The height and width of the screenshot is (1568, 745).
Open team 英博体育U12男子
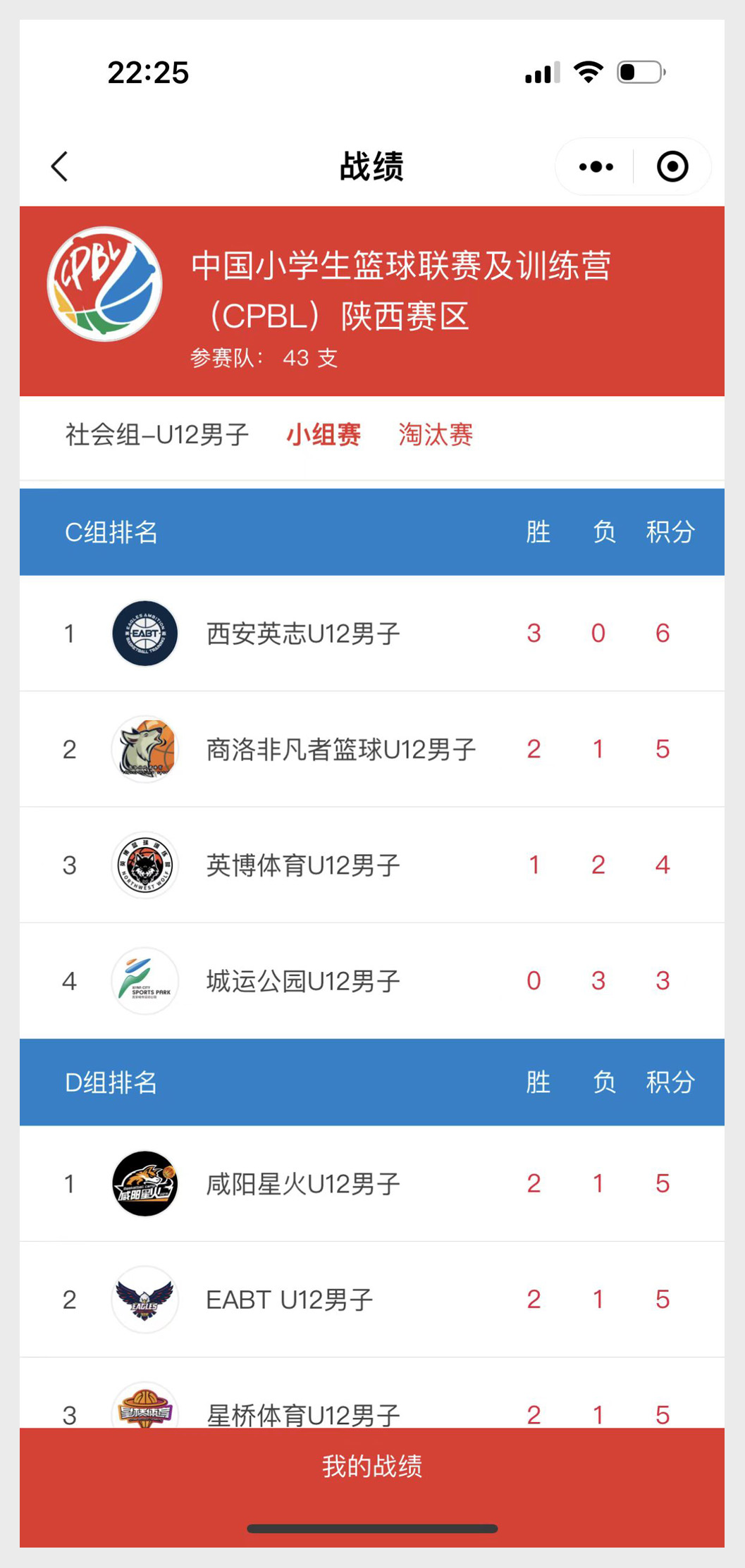click(372, 865)
